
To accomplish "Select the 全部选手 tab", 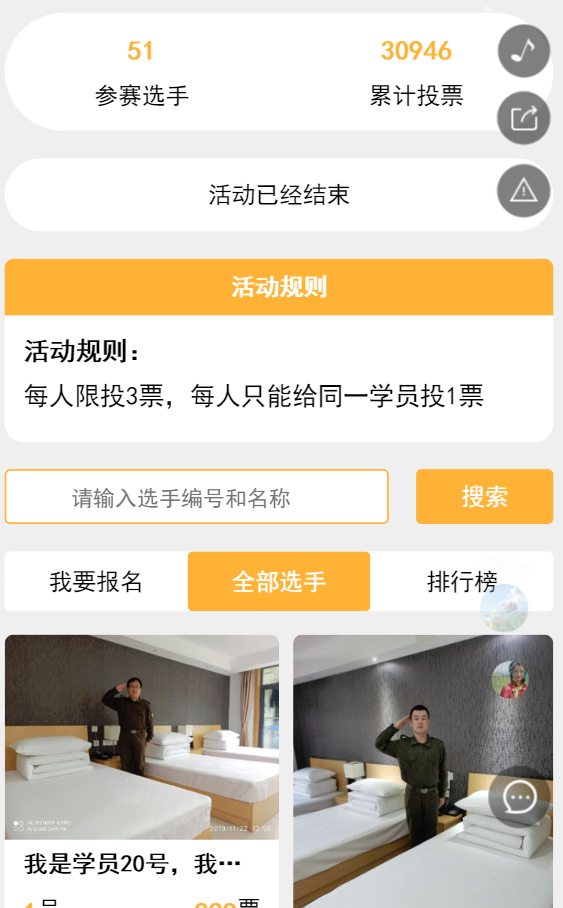I will pyautogui.click(x=279, y=581).
